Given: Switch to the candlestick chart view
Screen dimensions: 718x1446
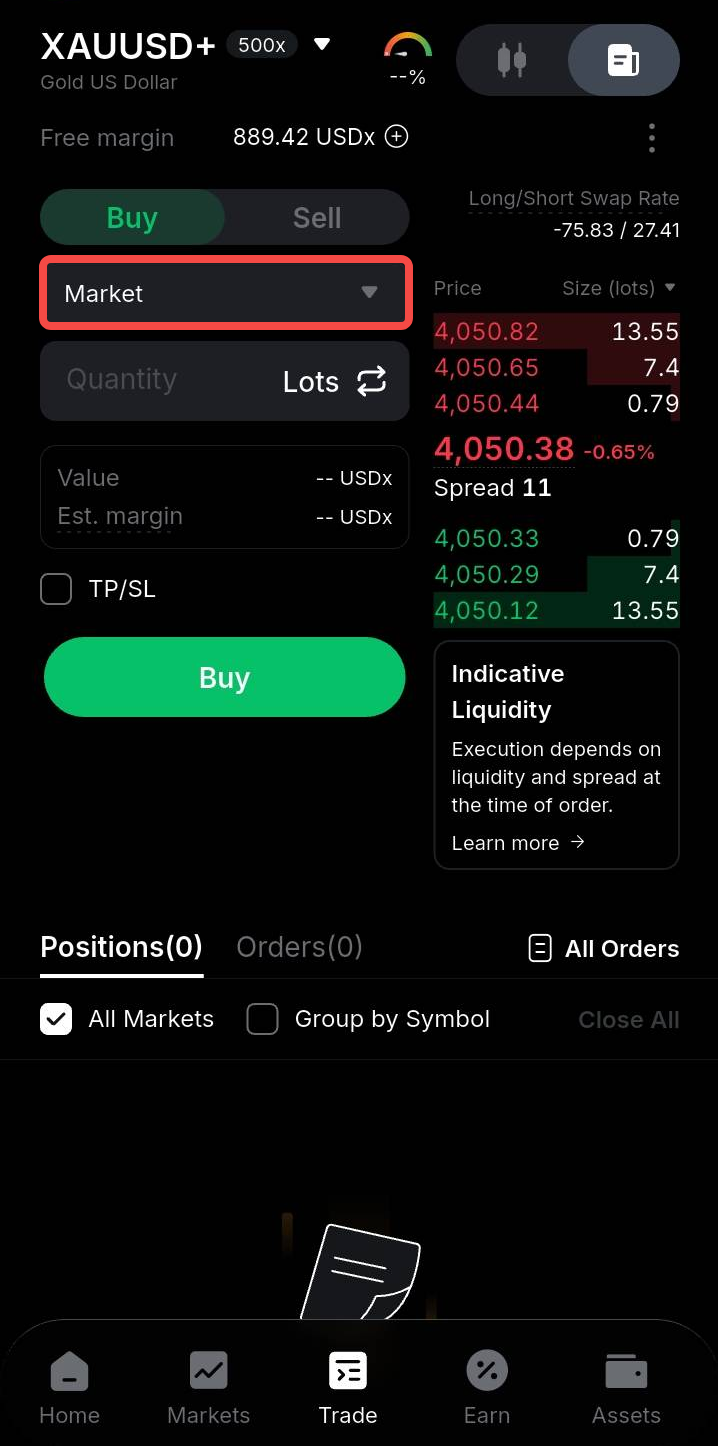Looking at the screenshot, I should (512, 60).
